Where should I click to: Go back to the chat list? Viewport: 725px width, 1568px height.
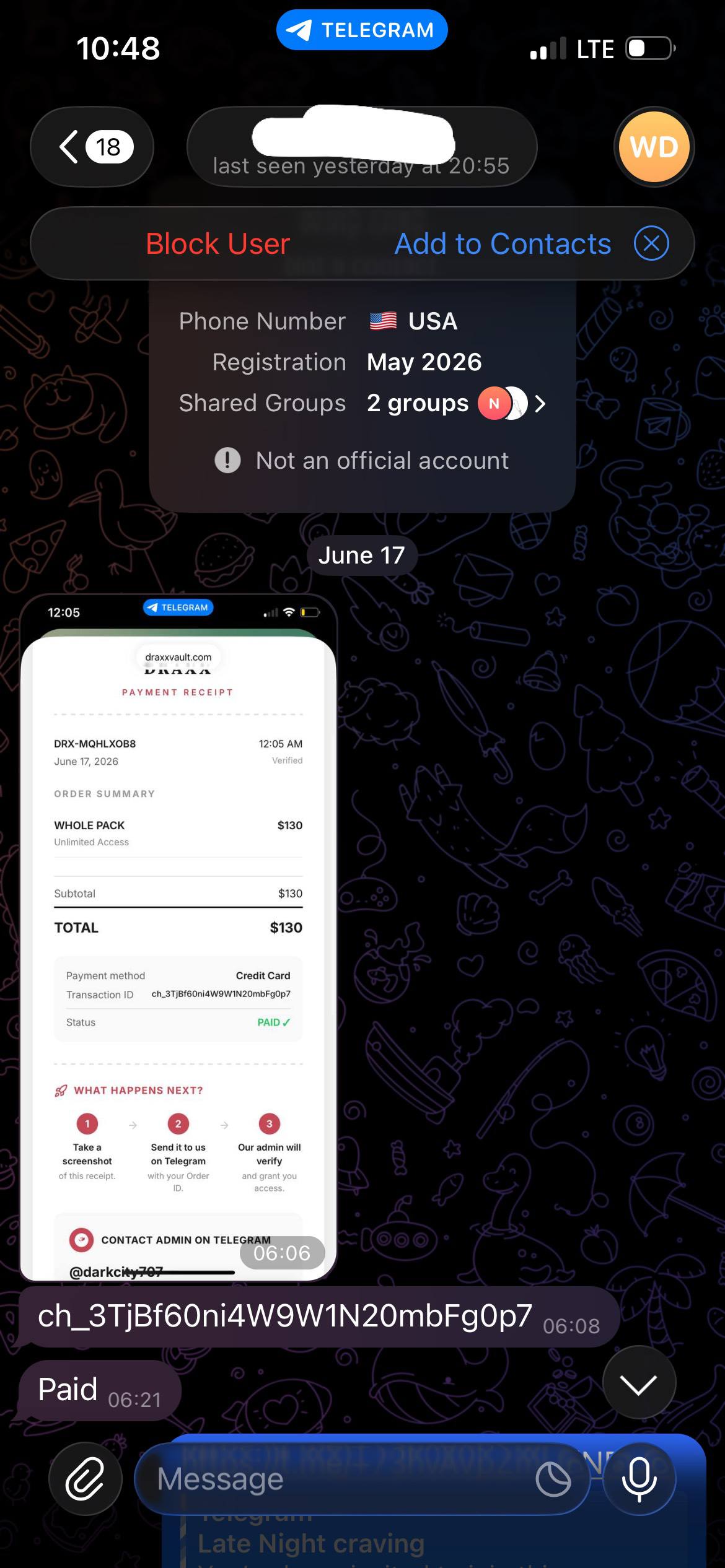(92, 147)
